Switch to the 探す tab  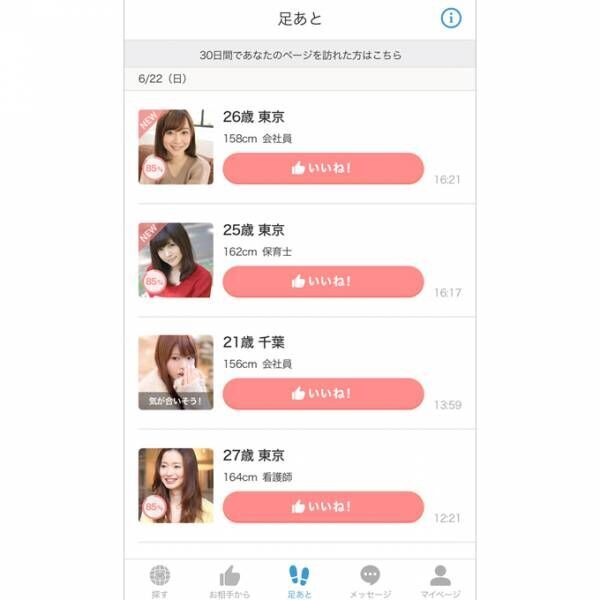(x=160, y=581)
